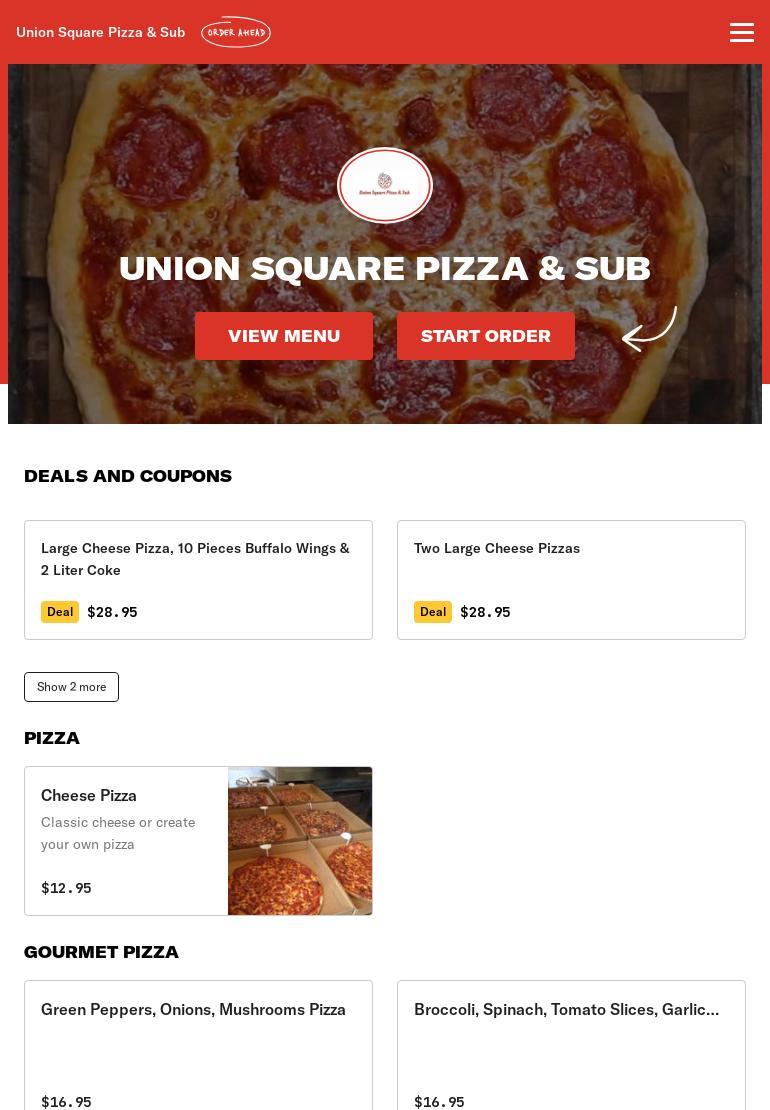Expand deals with Show 2 more

[71, 687]
